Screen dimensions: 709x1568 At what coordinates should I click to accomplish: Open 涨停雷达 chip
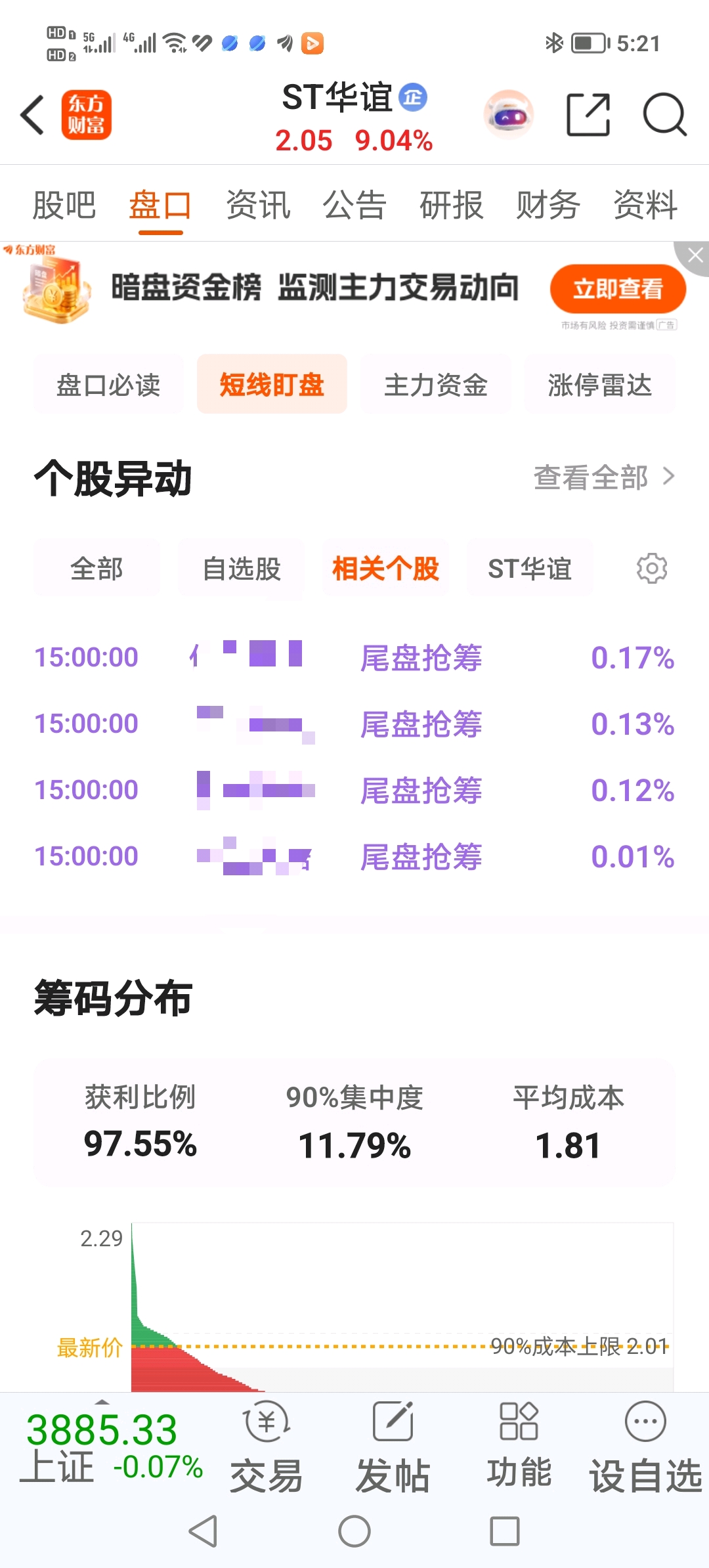(x=600, y=384)
